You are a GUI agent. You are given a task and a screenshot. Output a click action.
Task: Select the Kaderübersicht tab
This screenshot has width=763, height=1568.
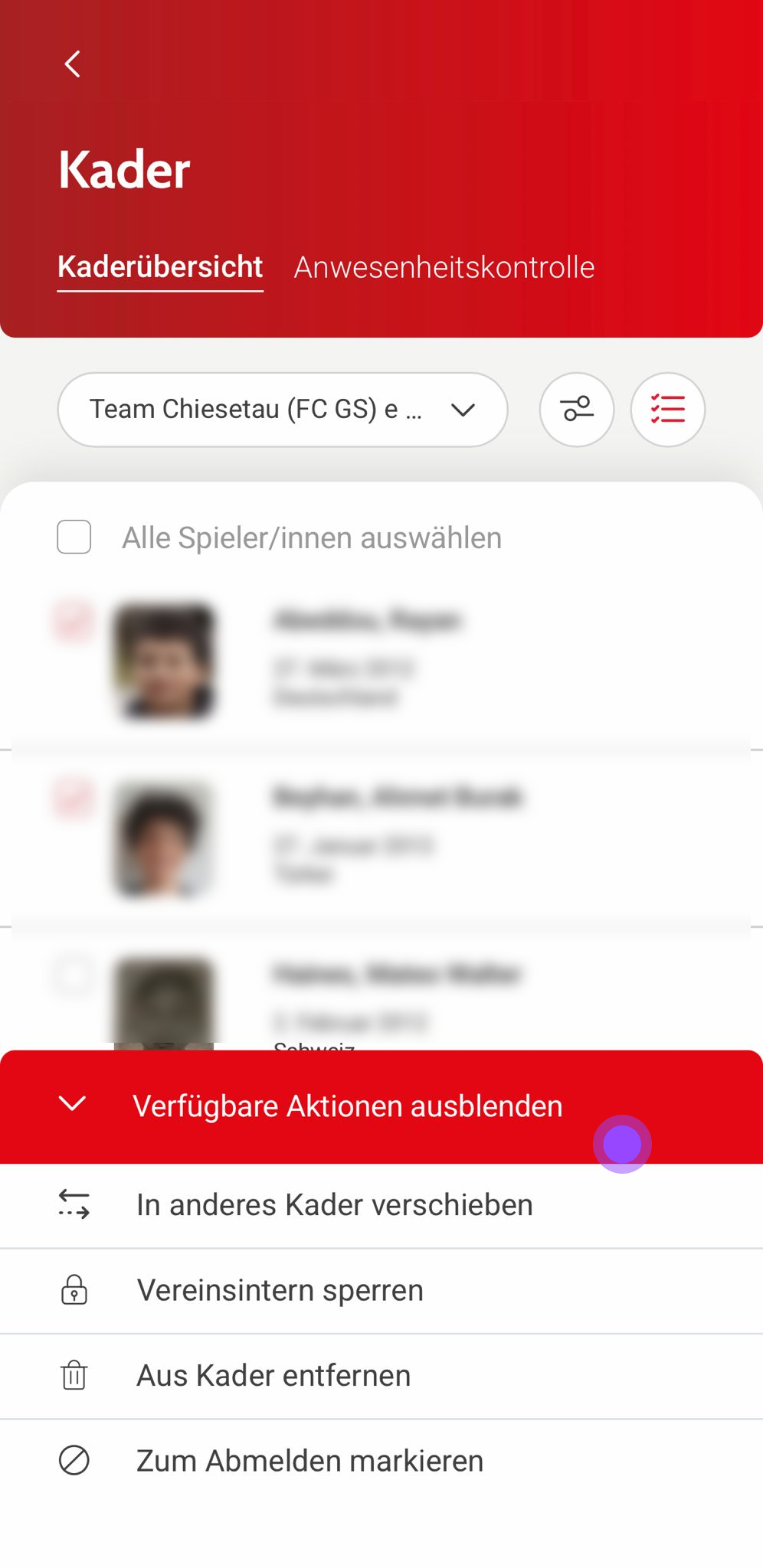coord(160,267)
